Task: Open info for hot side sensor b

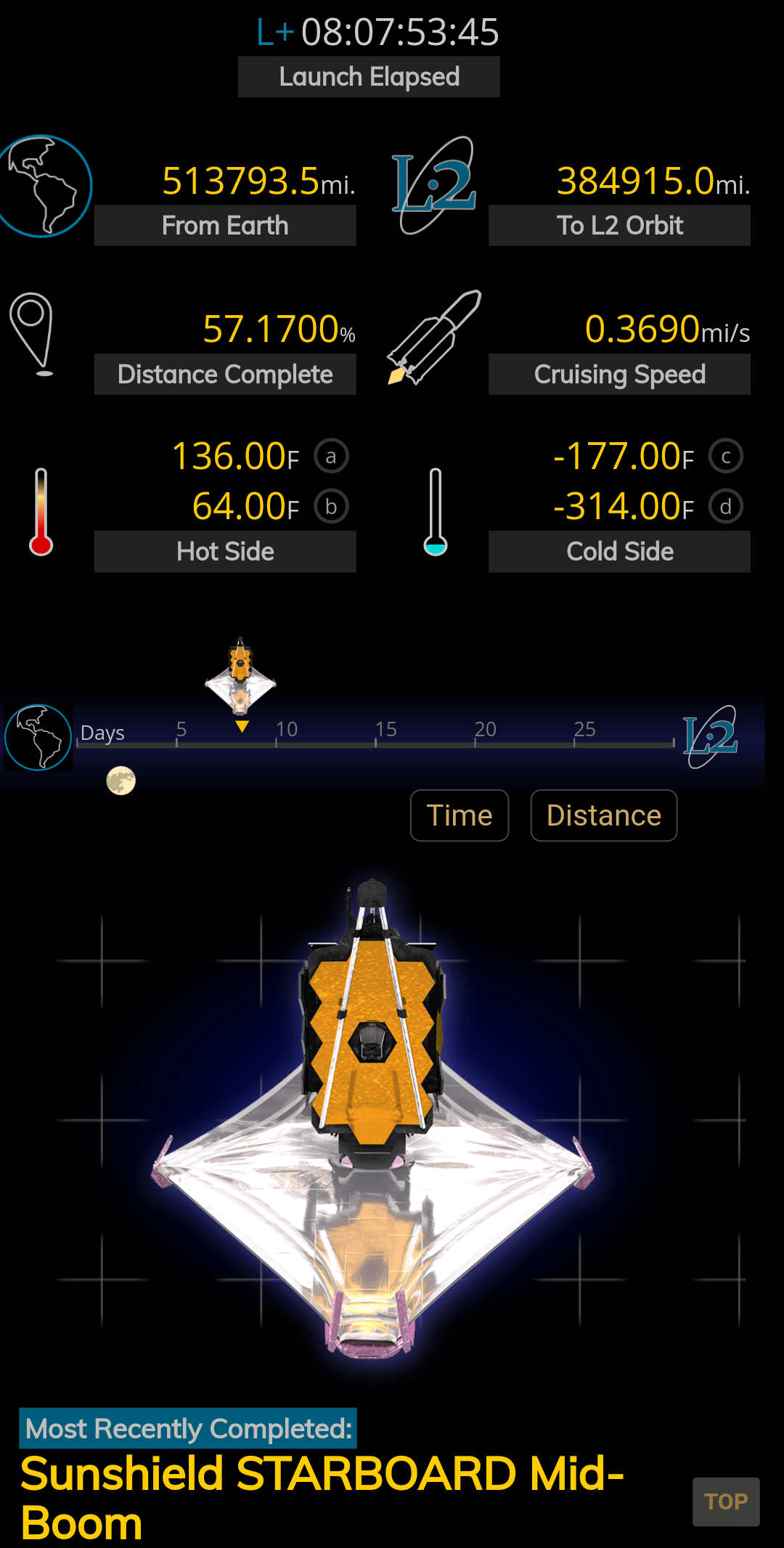Action: click(x=331, y=507)
